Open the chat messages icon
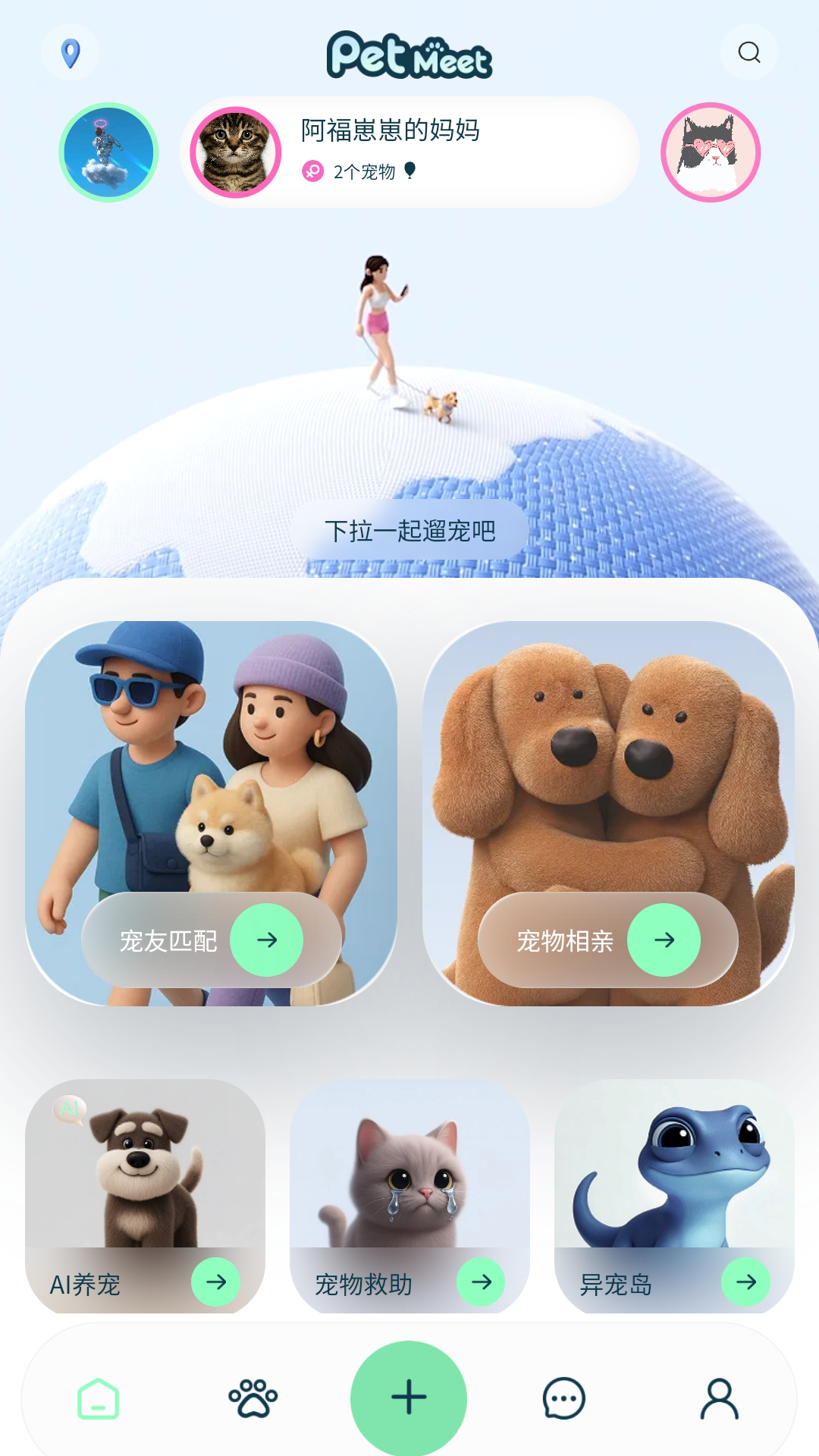This screenshot has width=819, height=1456. pos(563,1399)
